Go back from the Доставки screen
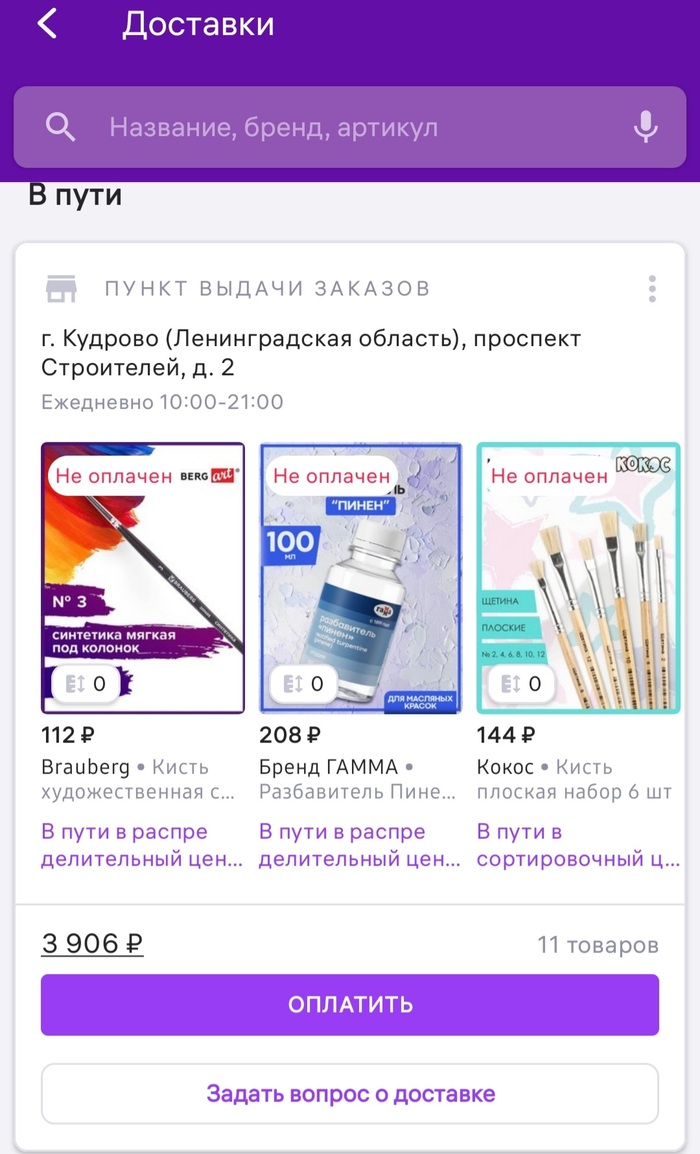The width and height of the screenshot is (700, 1154). 47,24
